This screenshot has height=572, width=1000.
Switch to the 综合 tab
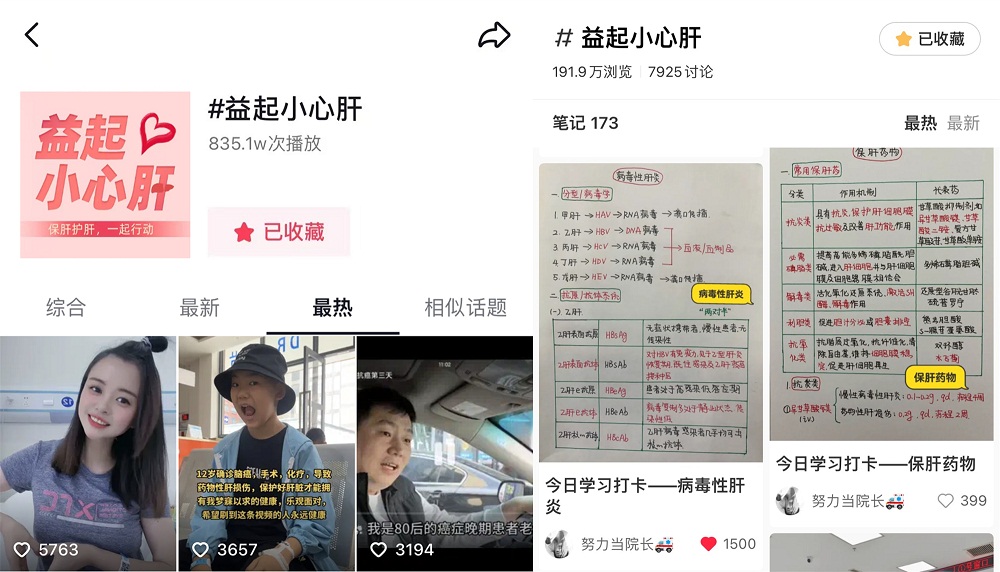click(x=66, y=308)
